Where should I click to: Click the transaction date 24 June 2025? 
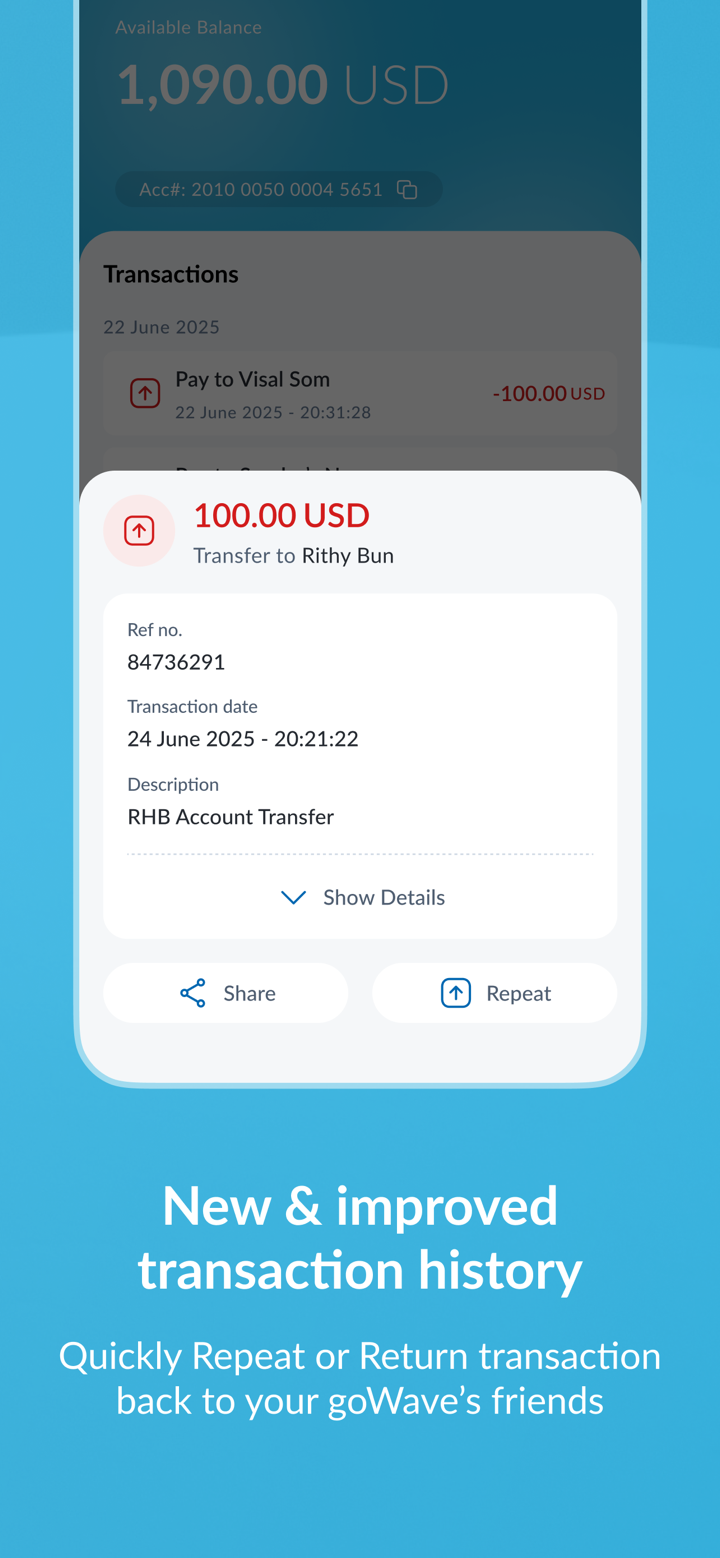click(x=242, y=738)
